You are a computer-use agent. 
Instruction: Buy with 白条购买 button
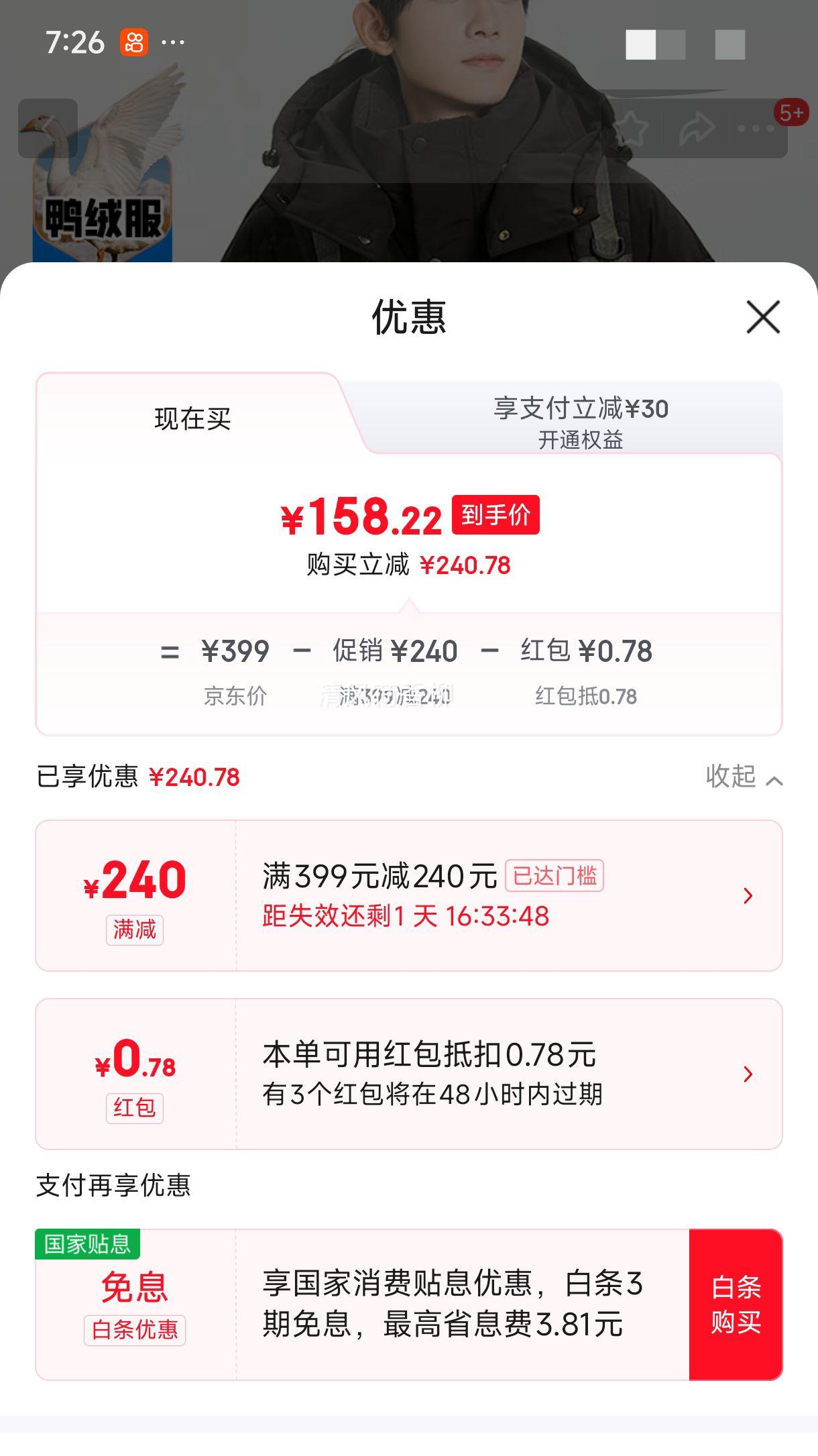[736, 1304]
